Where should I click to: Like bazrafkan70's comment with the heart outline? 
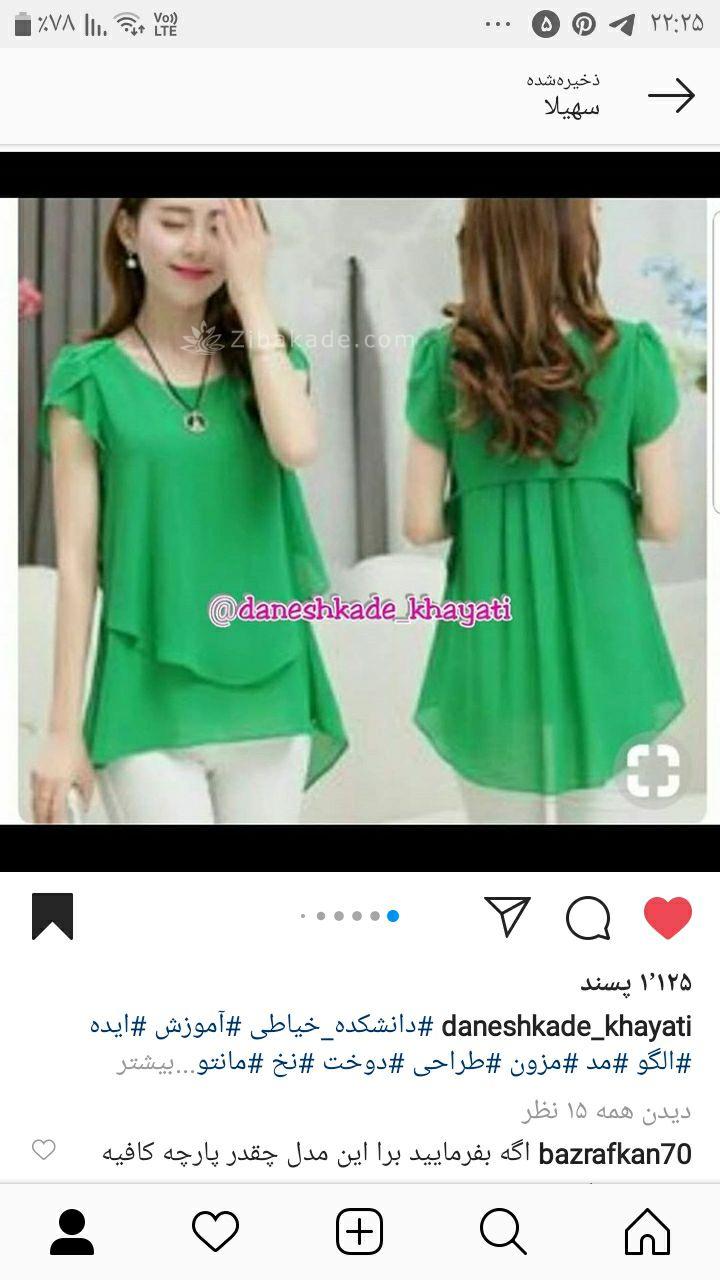point(42,1150)
